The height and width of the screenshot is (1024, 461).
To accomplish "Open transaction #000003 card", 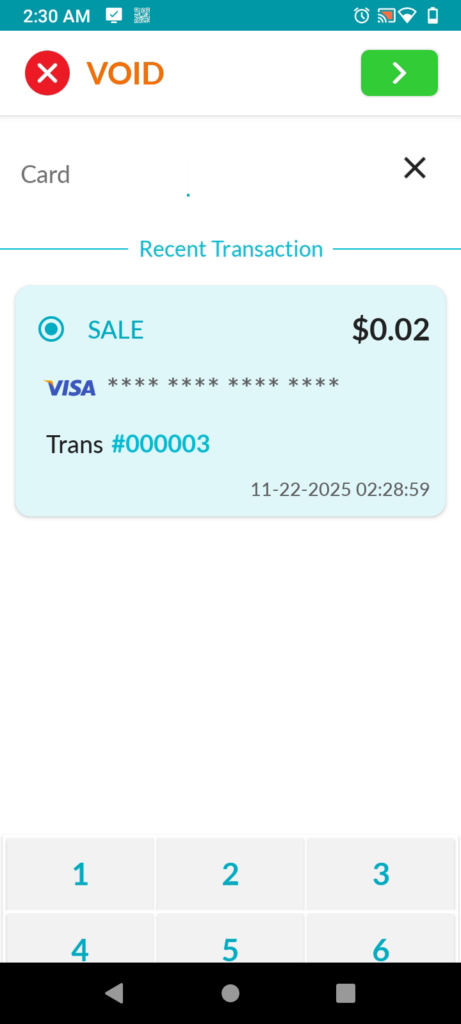I will 230,400.
